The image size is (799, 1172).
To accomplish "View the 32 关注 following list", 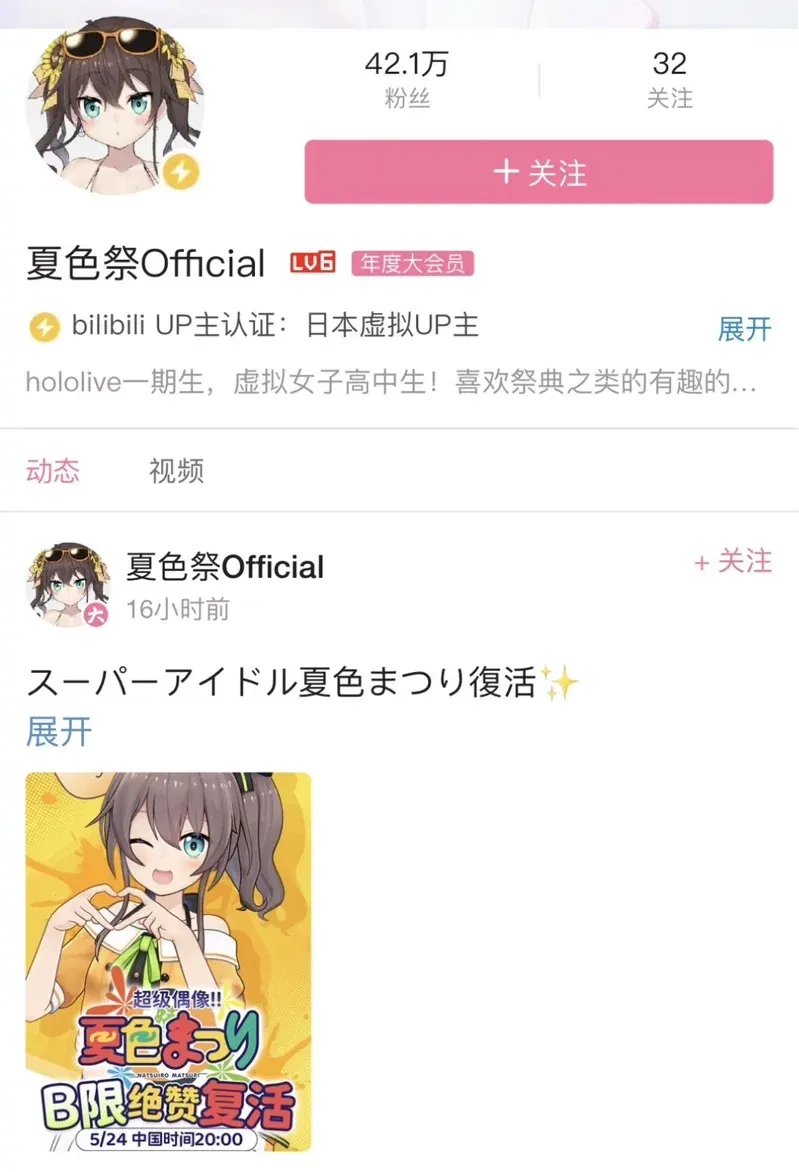I will [x=669, y=80].
